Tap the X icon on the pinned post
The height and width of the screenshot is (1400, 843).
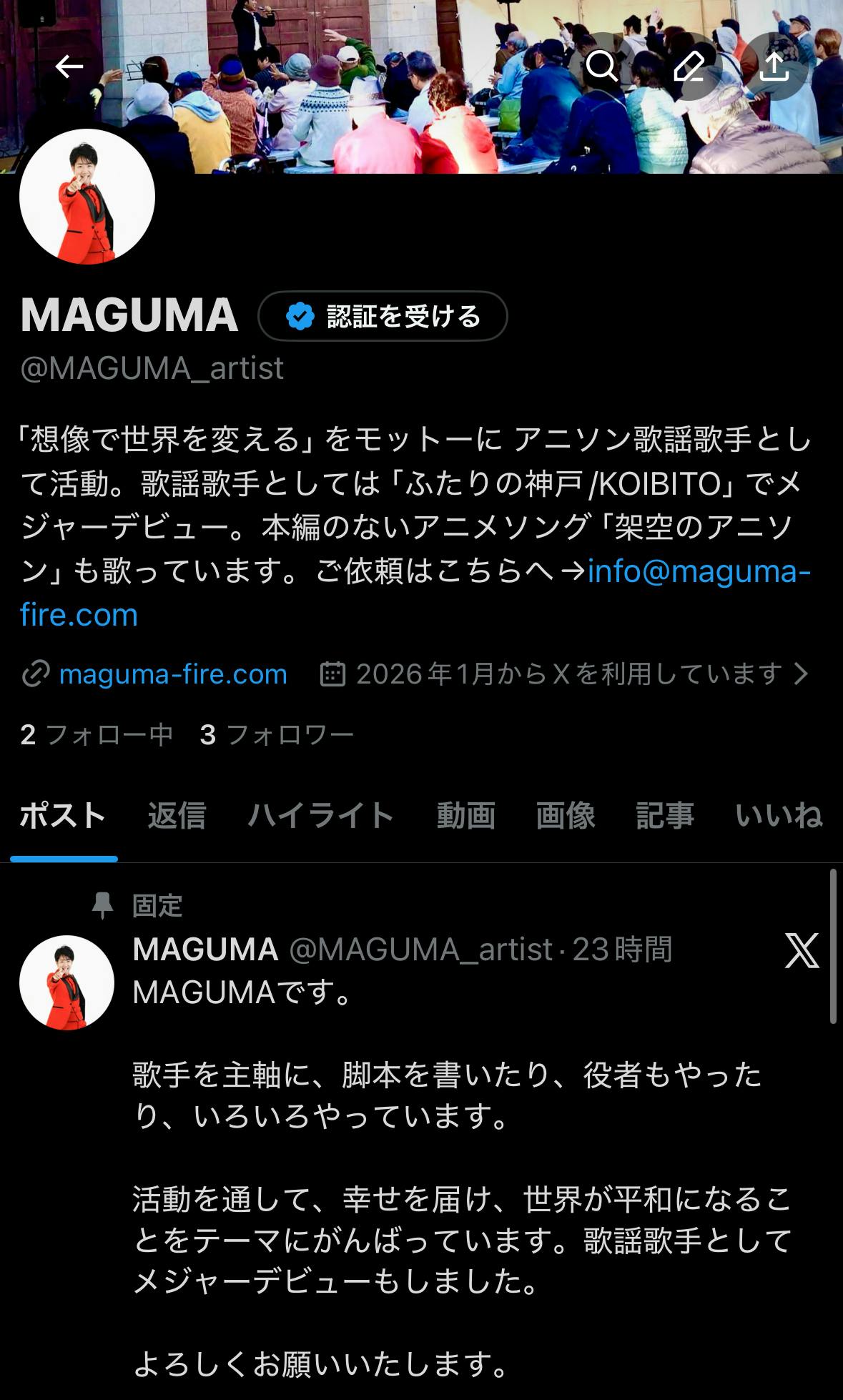click(802, 951)
